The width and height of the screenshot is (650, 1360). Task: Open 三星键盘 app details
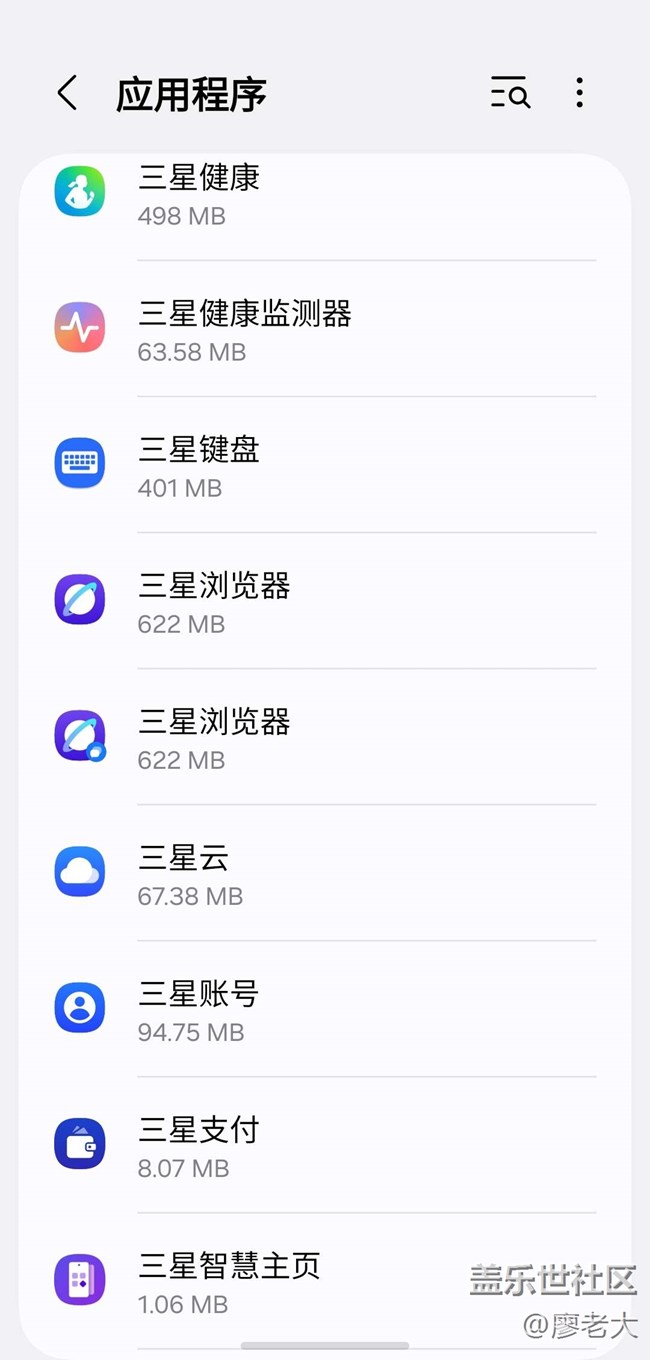325,466
